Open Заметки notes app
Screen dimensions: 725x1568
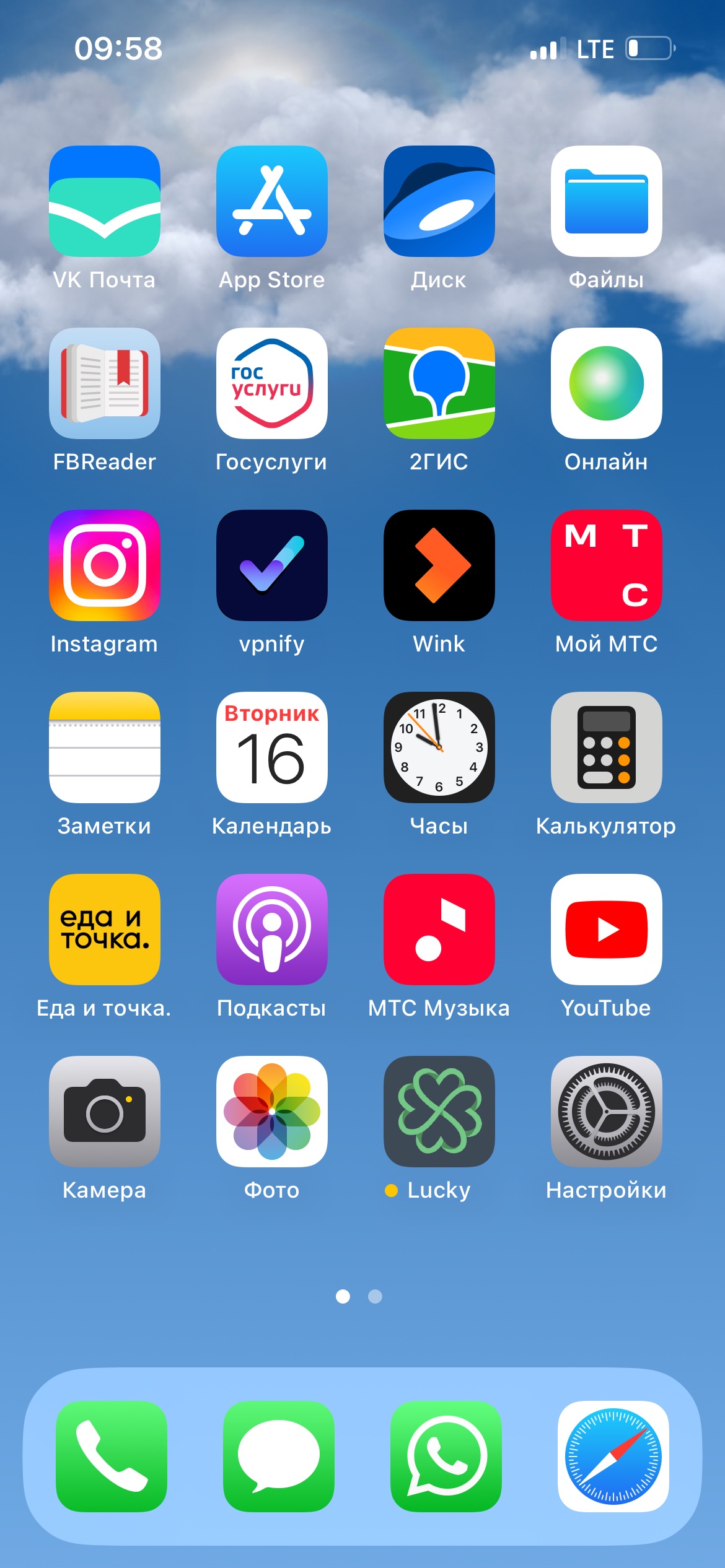105,747
